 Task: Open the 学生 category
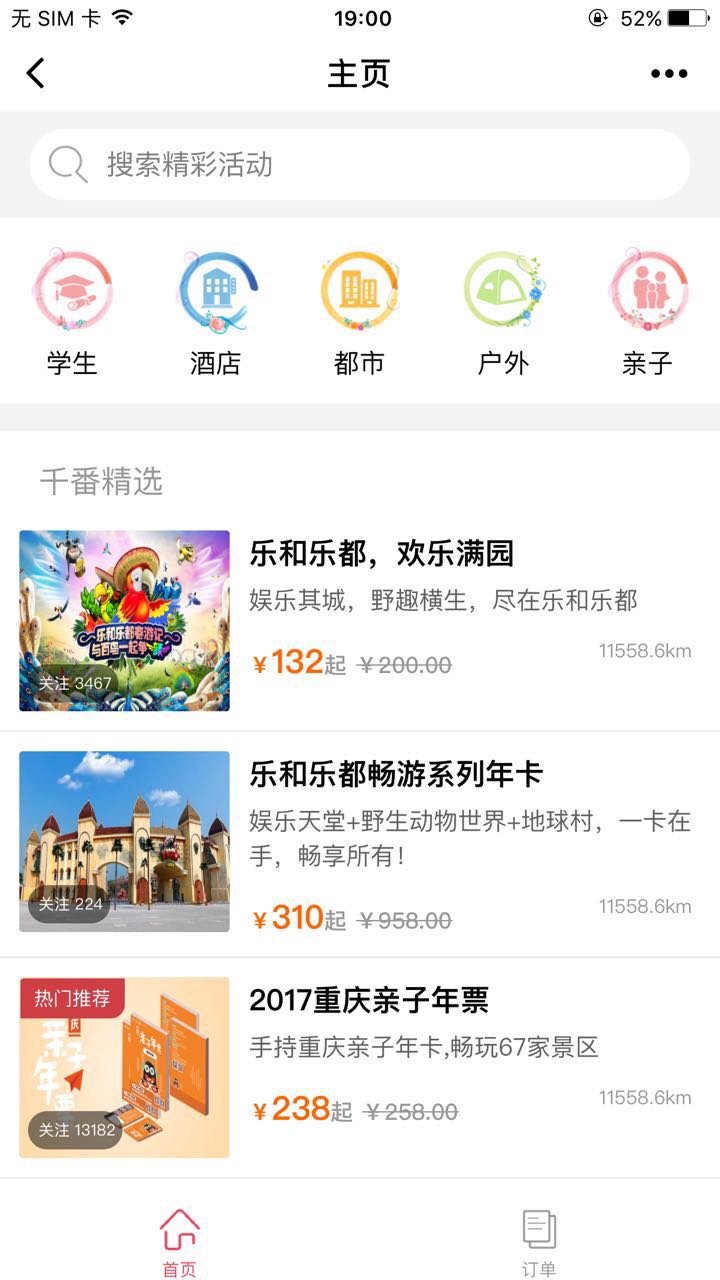coord(72,312)
